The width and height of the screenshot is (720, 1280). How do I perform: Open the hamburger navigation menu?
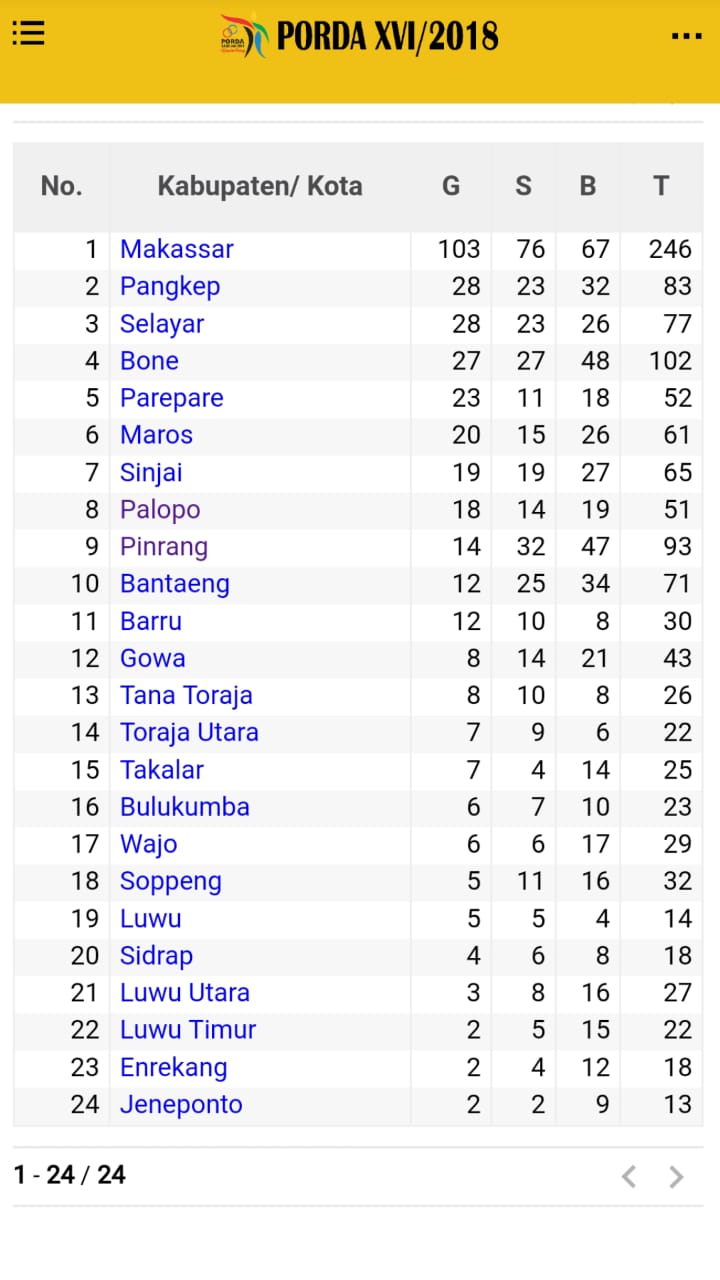pyautogui.click(x=29, y=34)
